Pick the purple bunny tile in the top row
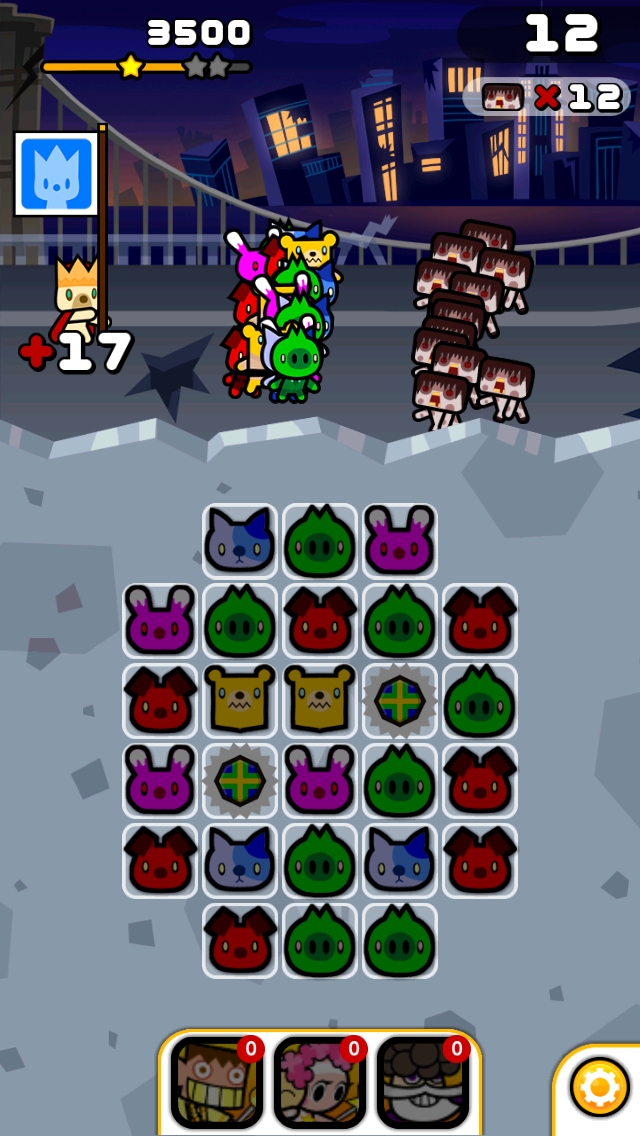This screenshot has width=640, height=1136. 400,541
